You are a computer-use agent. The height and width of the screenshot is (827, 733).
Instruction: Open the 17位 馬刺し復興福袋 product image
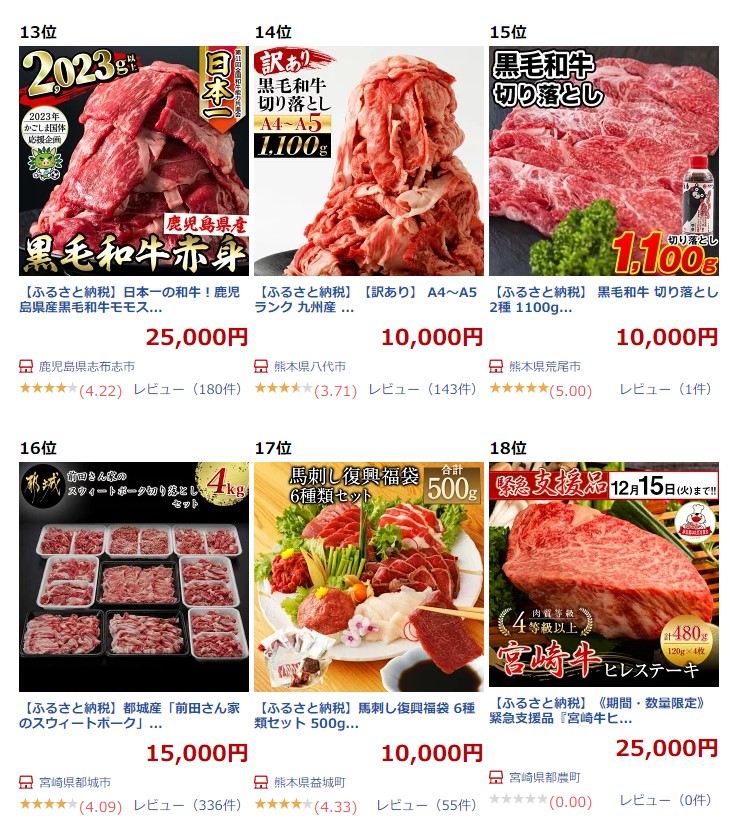(x=369, y=577)
